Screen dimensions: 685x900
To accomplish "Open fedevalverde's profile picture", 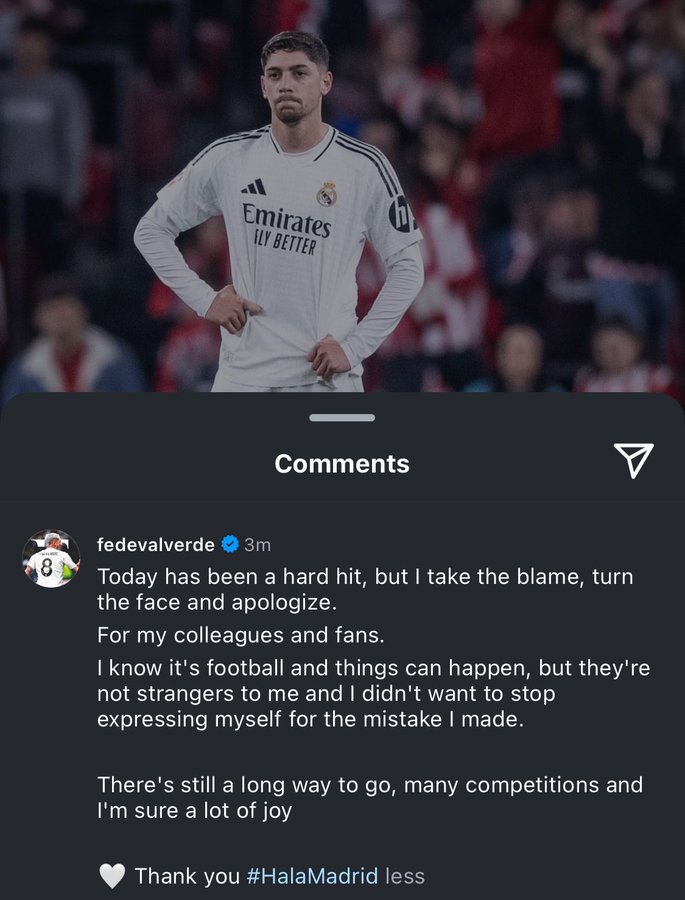I will tap(51, 558).
